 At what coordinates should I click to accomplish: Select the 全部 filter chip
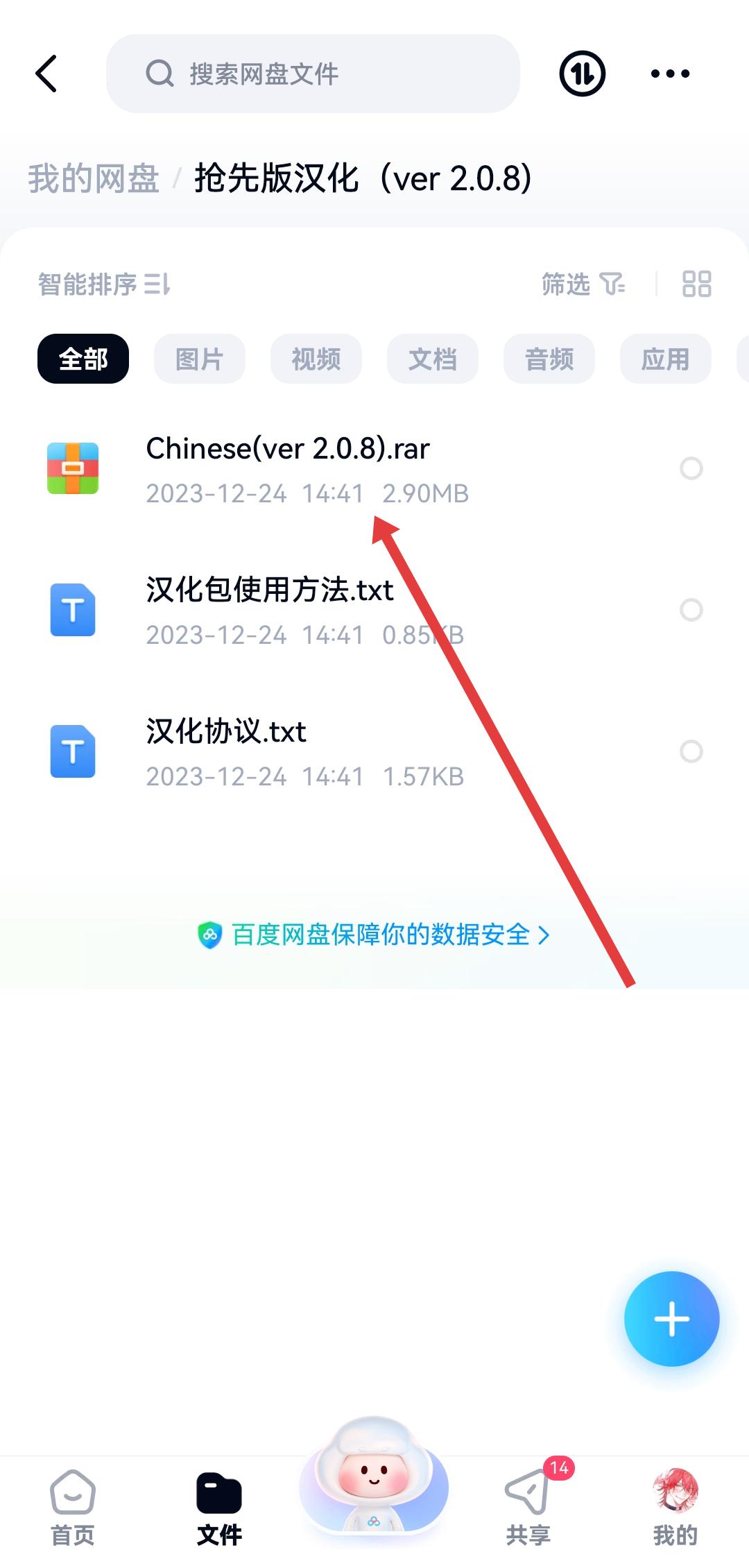(x=83, y=359)
